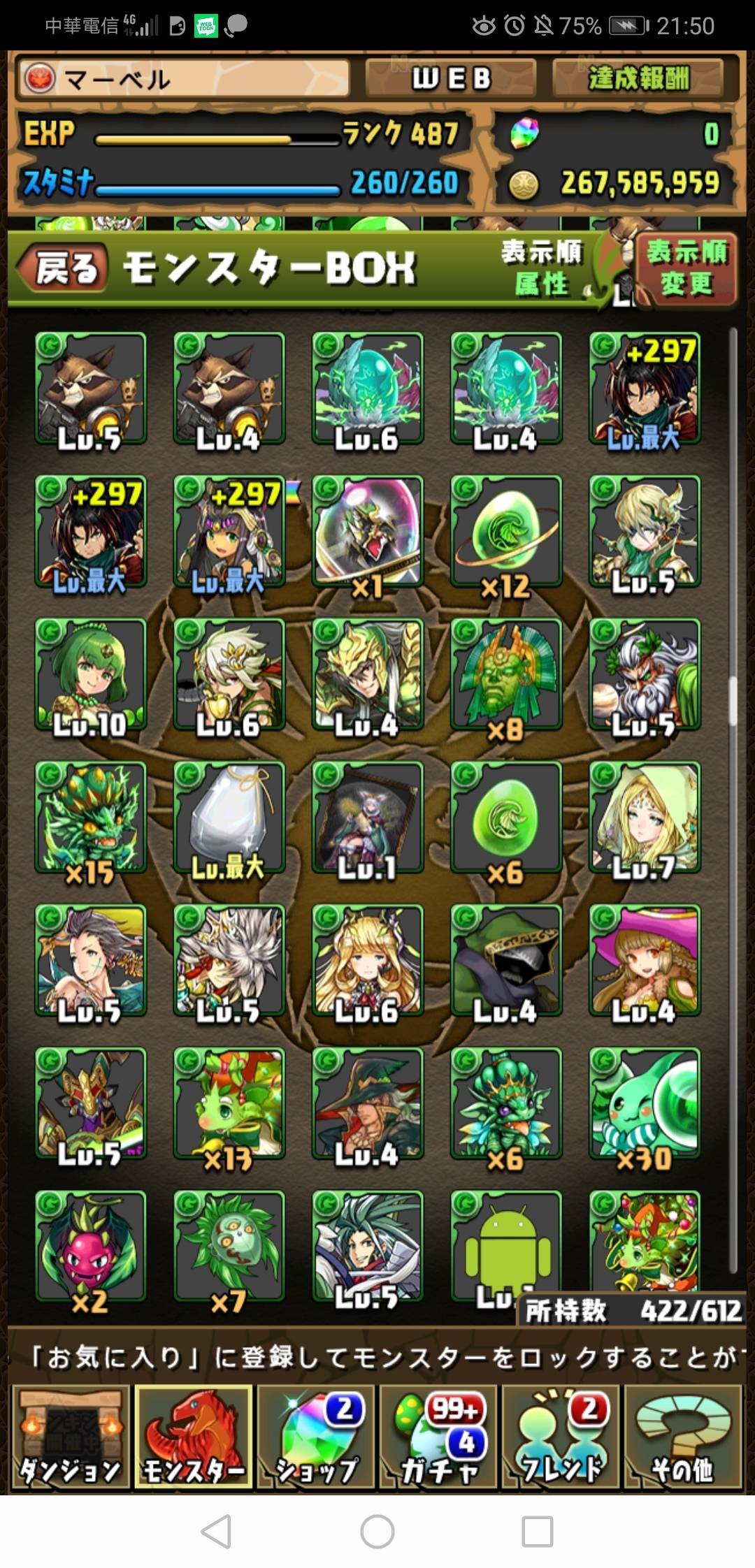755x1568 pixels.
Task: Choose the red dragonfruit monster ×2
Action: pos(91,1247)
